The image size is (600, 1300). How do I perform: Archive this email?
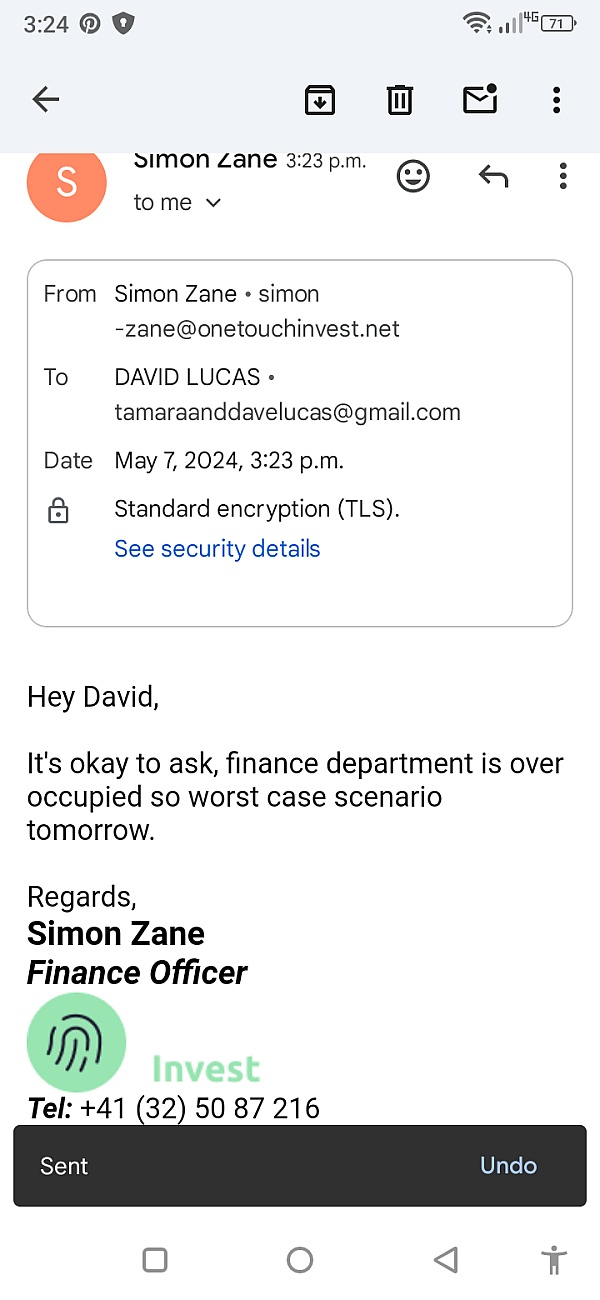point(320,99)
